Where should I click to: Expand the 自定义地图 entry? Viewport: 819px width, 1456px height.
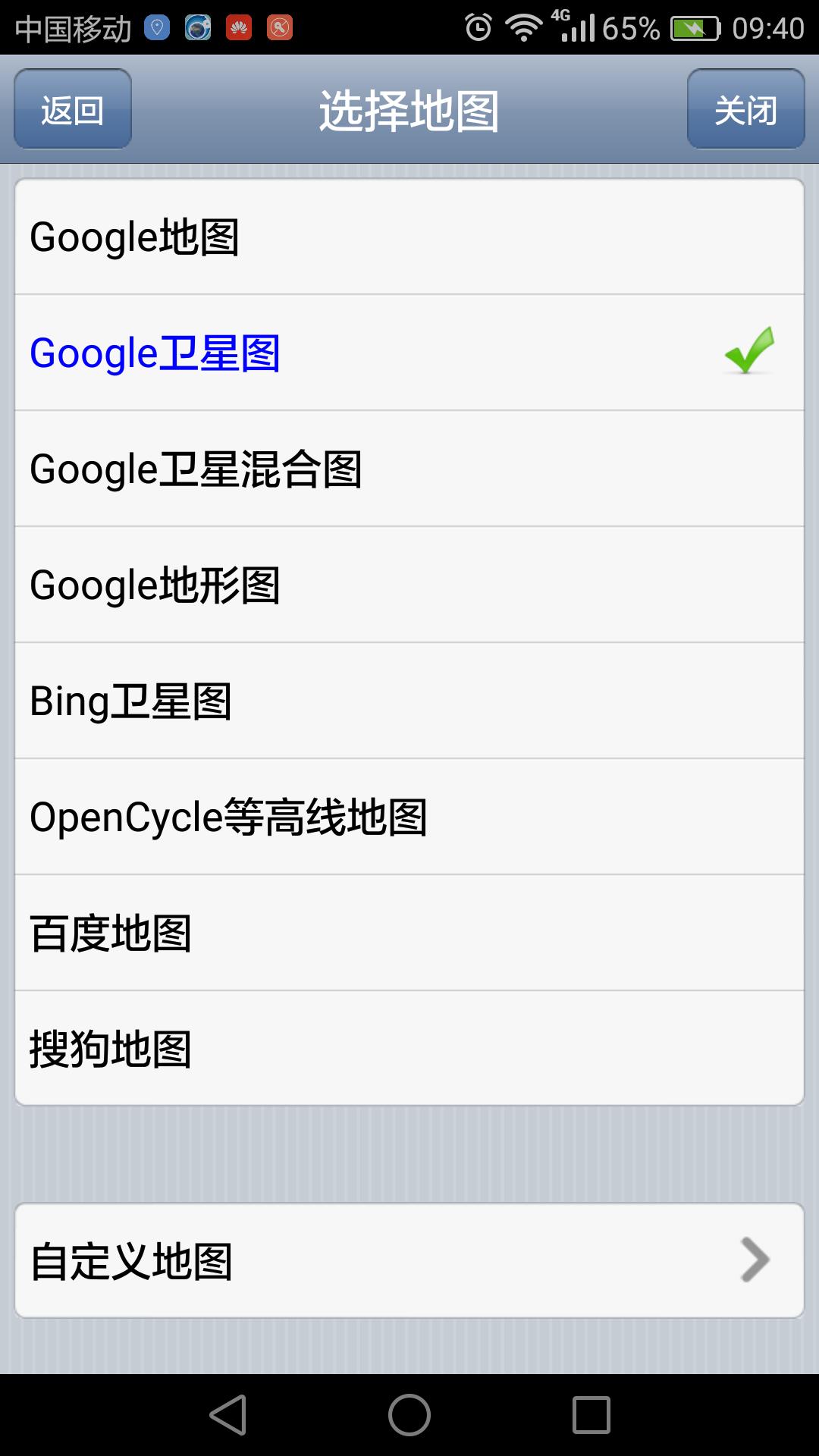click(x=409, y=1259)
